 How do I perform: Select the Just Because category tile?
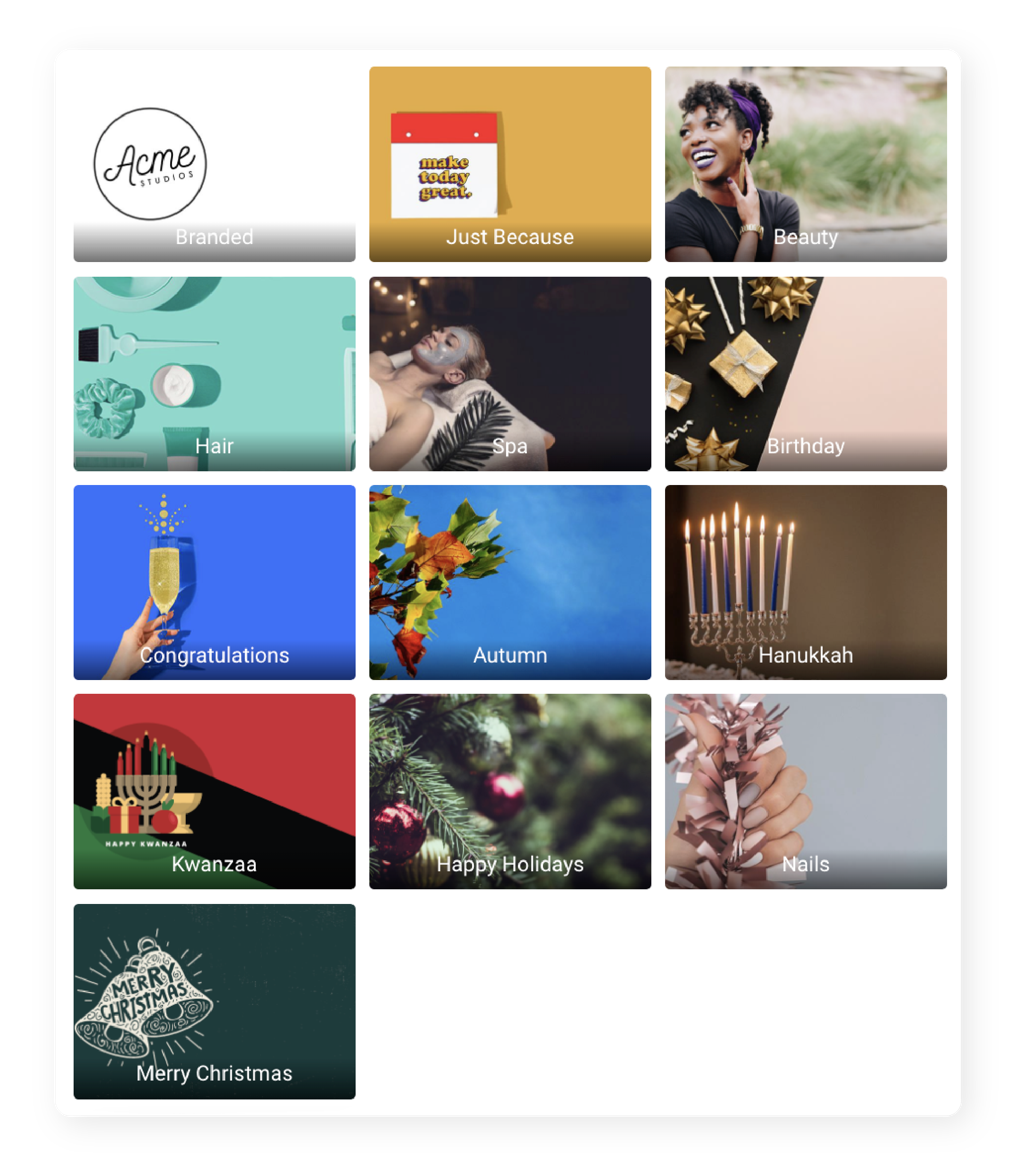click(x=510, y=164)
